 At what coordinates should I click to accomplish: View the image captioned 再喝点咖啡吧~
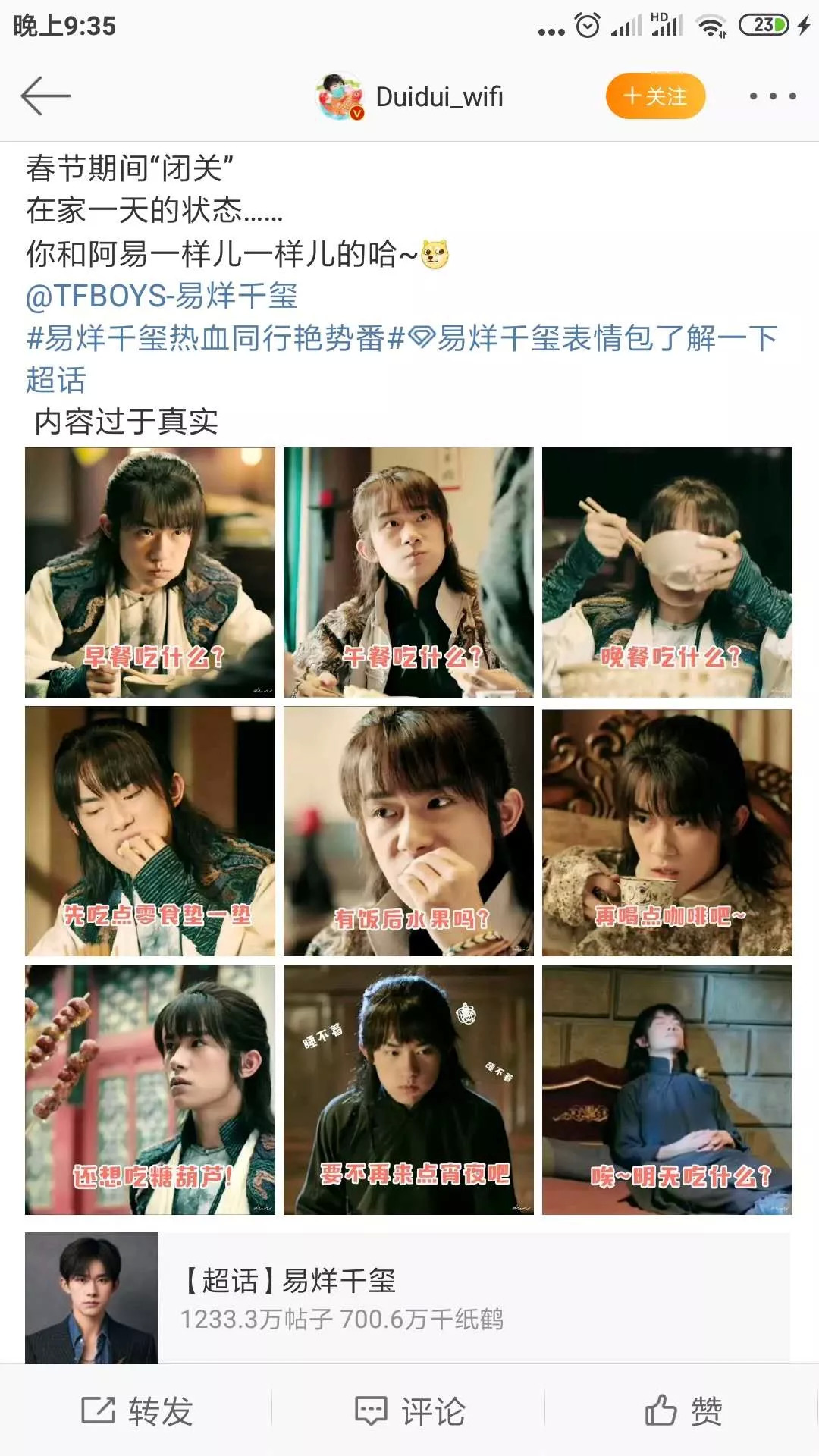coord(667,831)
